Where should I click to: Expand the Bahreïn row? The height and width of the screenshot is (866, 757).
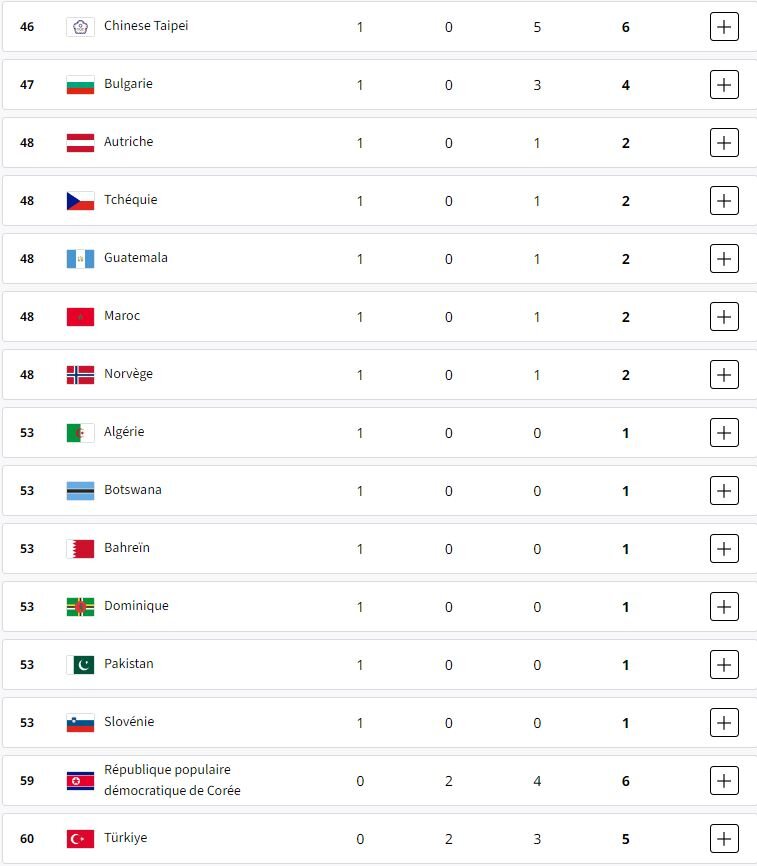(724, 549)
